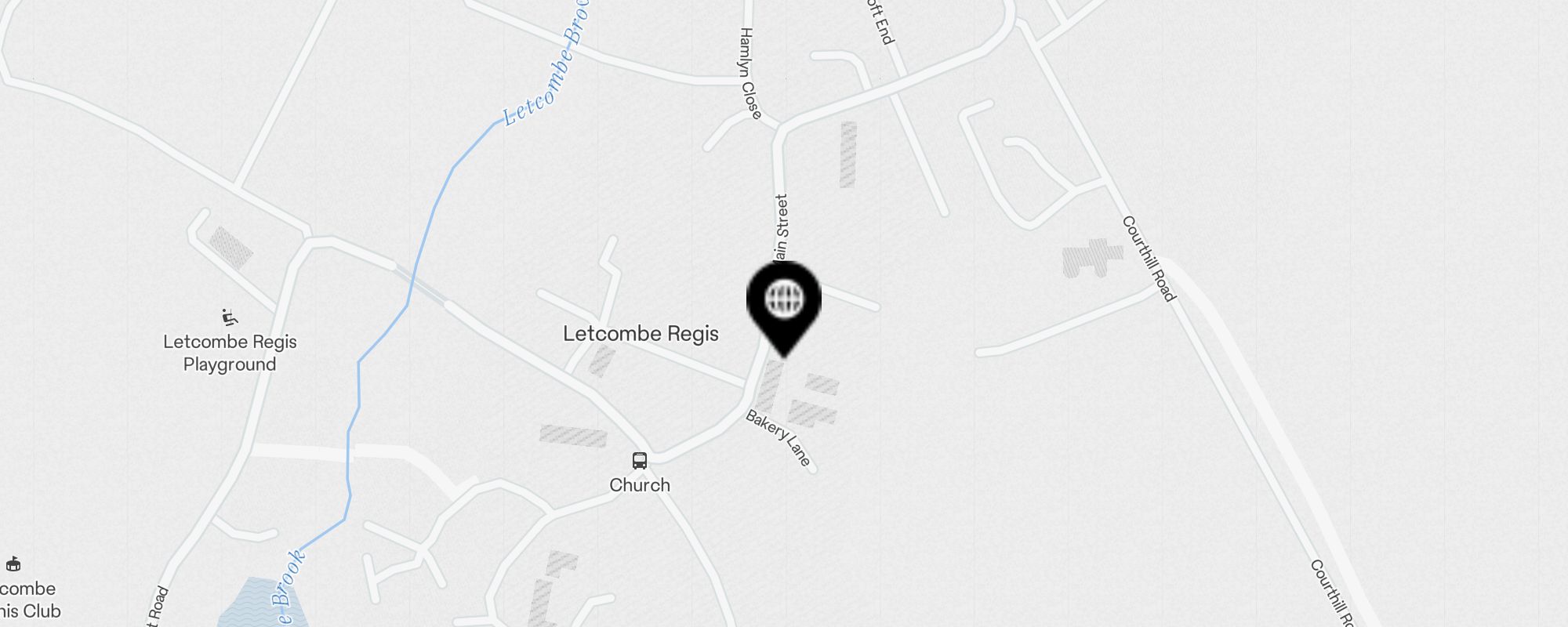The width and height of the screenshot is (1568, 627).
Task: Open the Letcombe Regis Playground marker
Action: pos(229,317)
